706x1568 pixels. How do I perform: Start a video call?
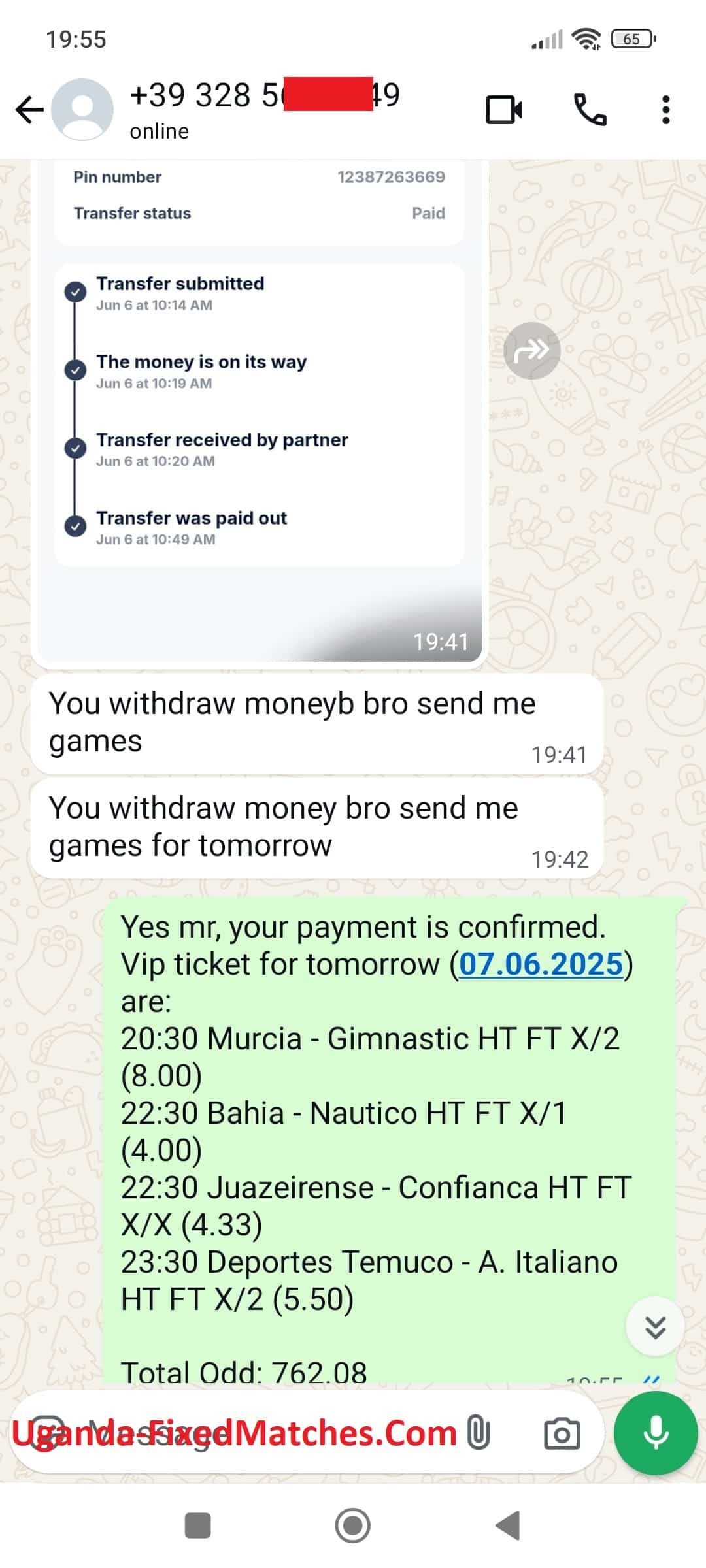504,110
